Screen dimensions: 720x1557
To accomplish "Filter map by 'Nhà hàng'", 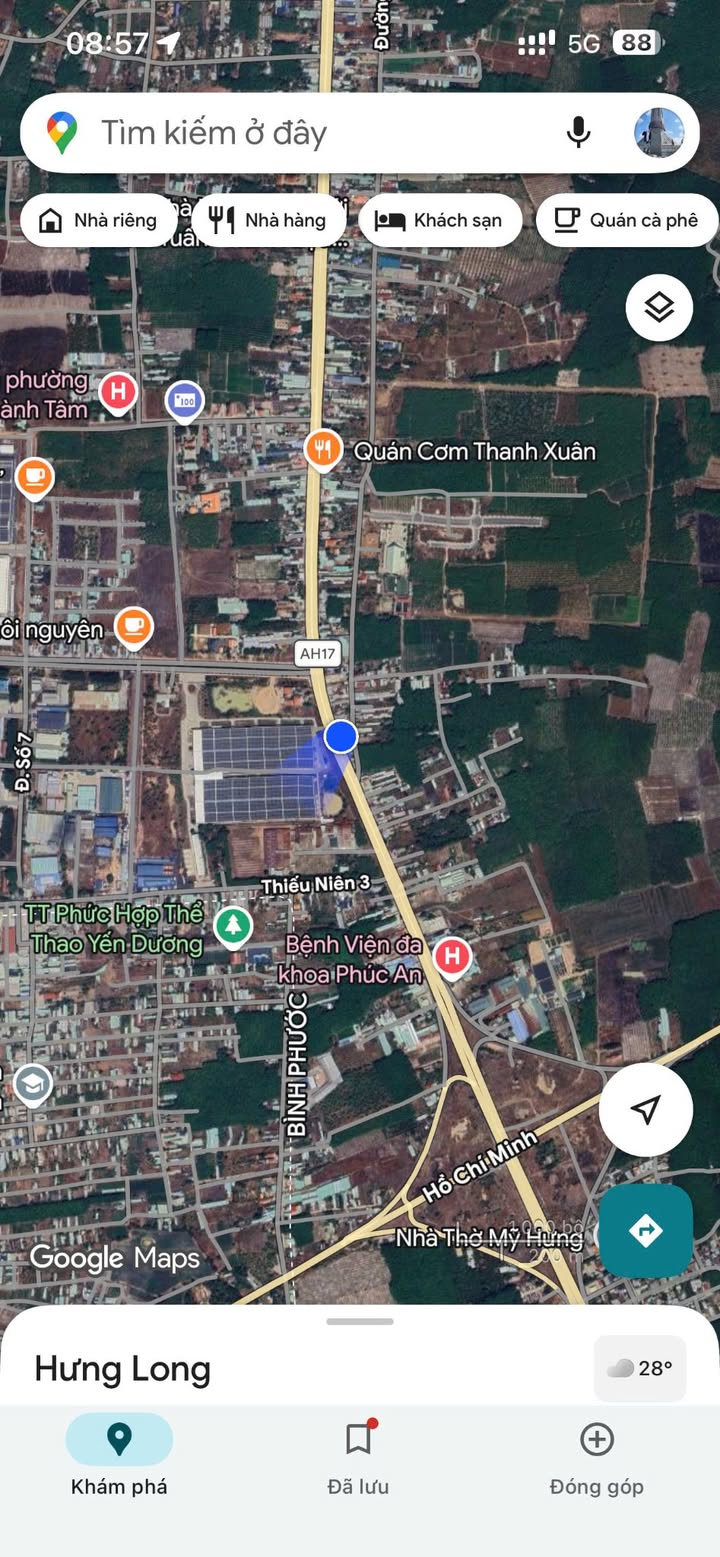I will coord(269,220).
